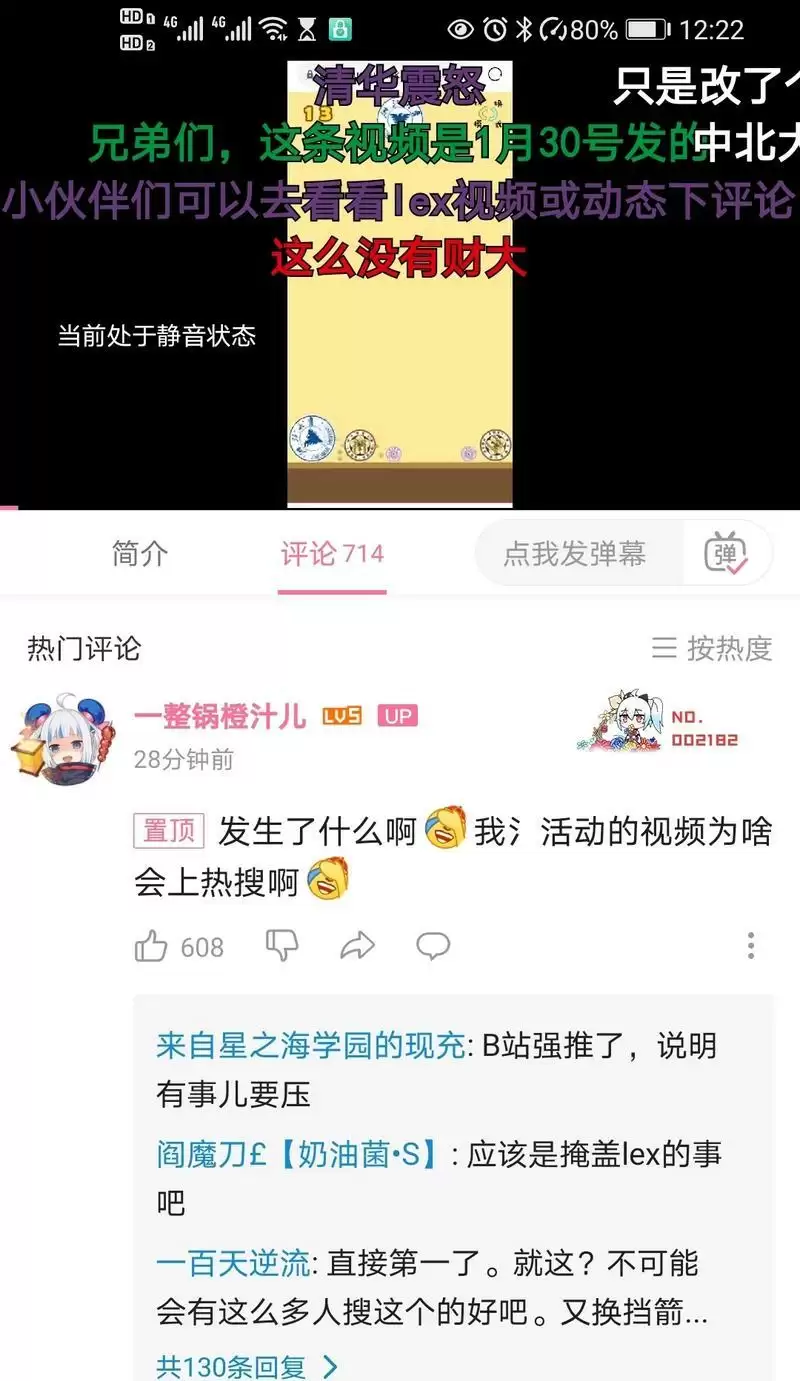View the profile of 一百天逆流
The image size is (800, 1381).
click(x=232, y=1264)
